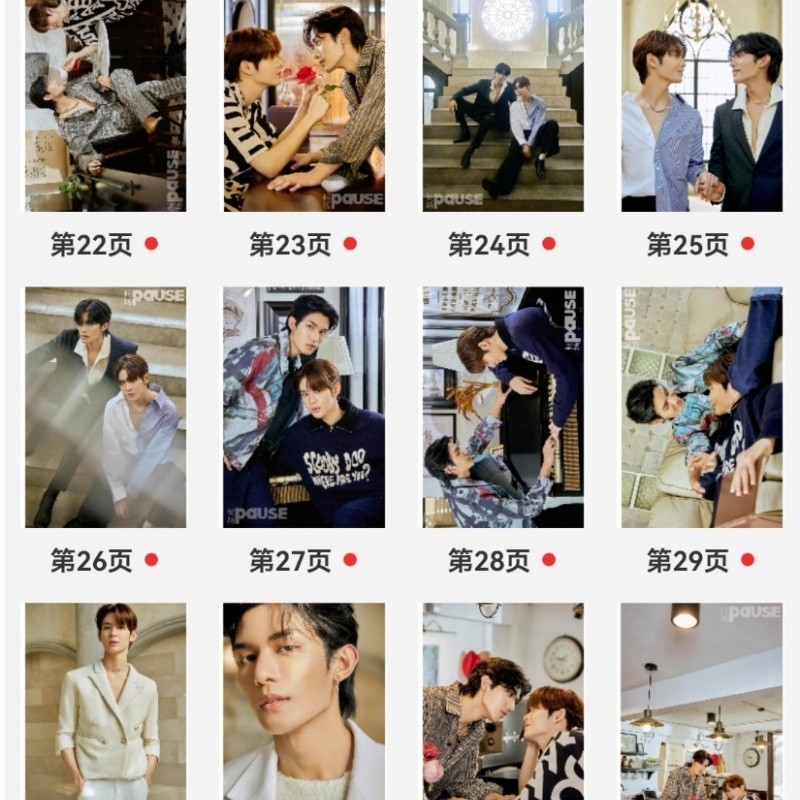
Task: Go to page 28 (第28页)
Action: click(x=503, y=407)
